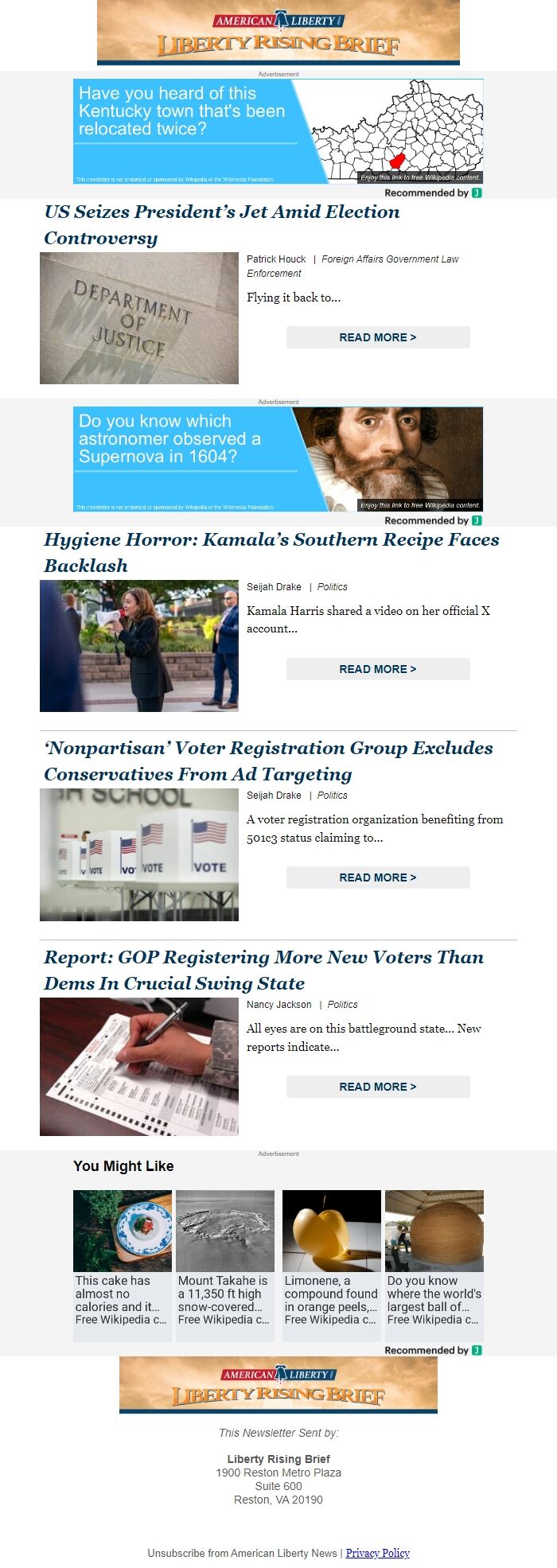Tap READ MORE for Kamala Harris article
The width and height of the screenshot is (557, 1568).
[x=378, y=669]
